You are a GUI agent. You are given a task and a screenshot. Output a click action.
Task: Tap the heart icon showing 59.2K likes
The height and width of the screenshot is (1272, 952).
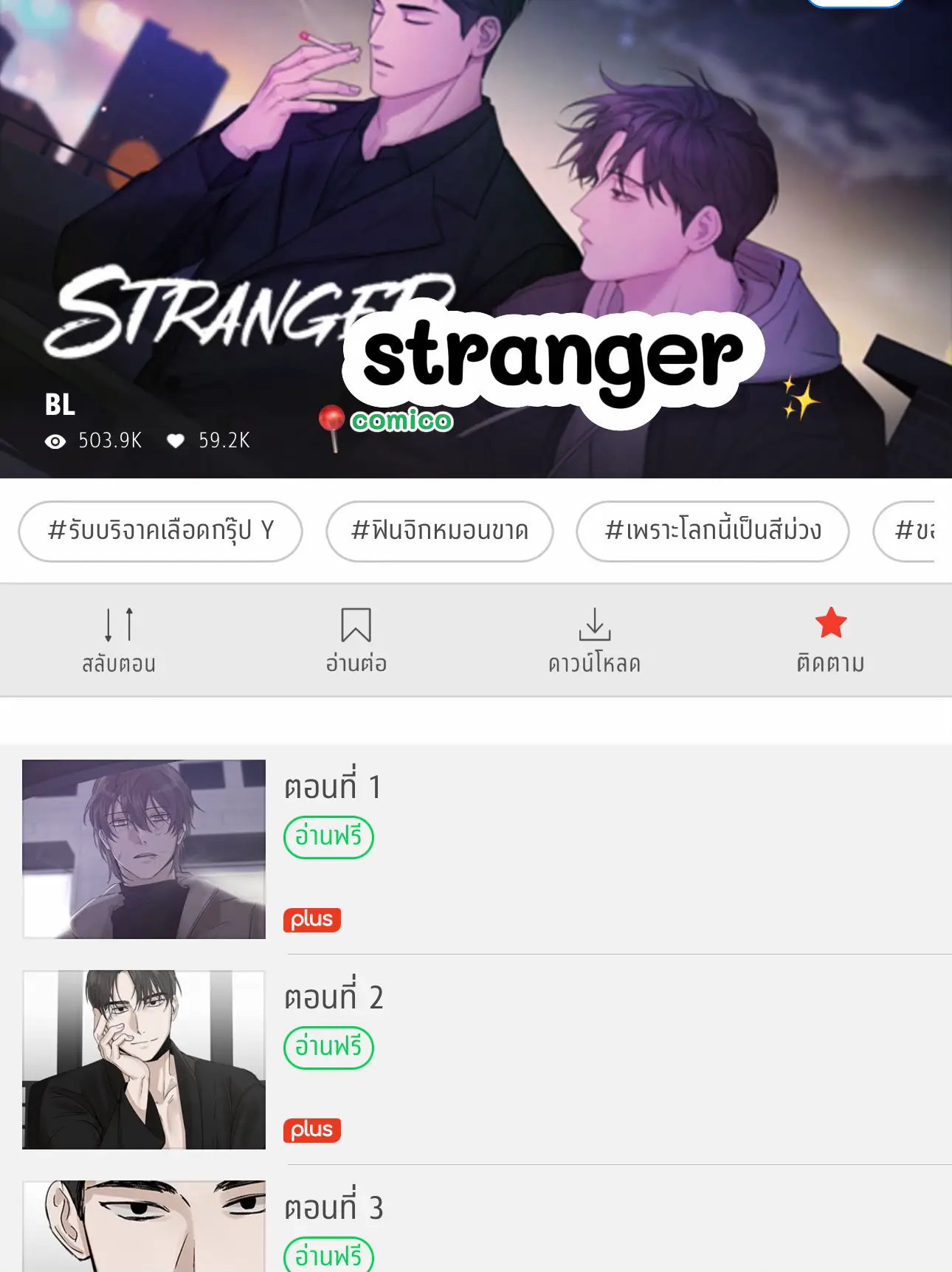click(174, 441)
